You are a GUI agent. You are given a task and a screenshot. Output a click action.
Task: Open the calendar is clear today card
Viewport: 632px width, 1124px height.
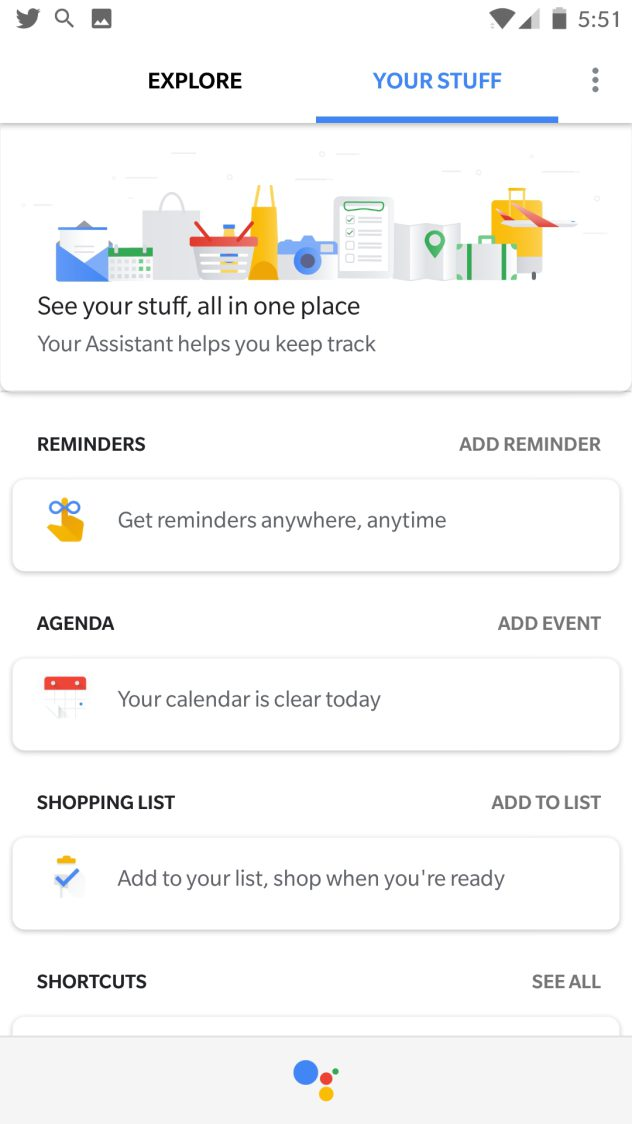tap(316, 705)
